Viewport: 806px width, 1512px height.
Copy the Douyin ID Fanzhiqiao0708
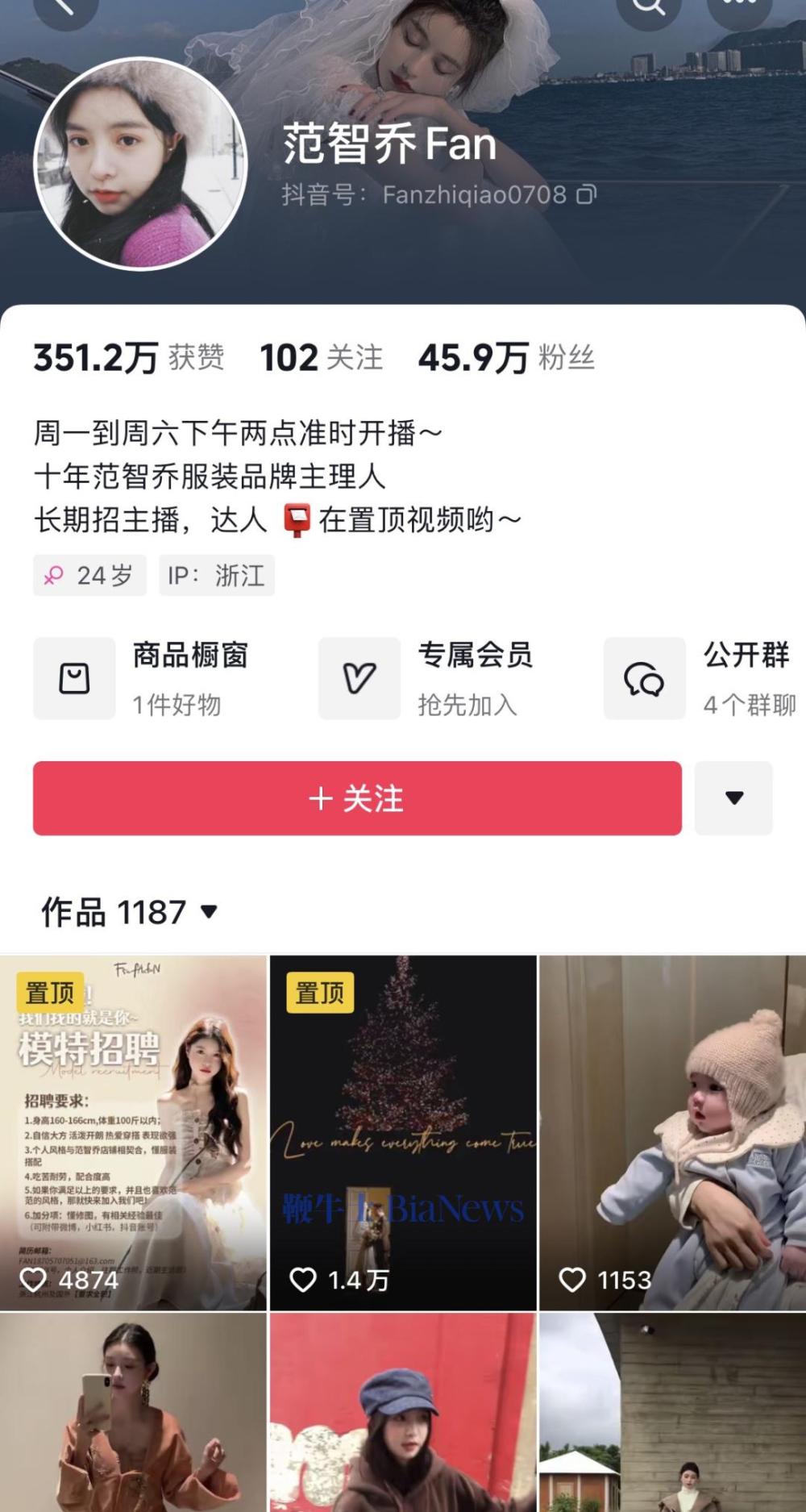[587, 194]
